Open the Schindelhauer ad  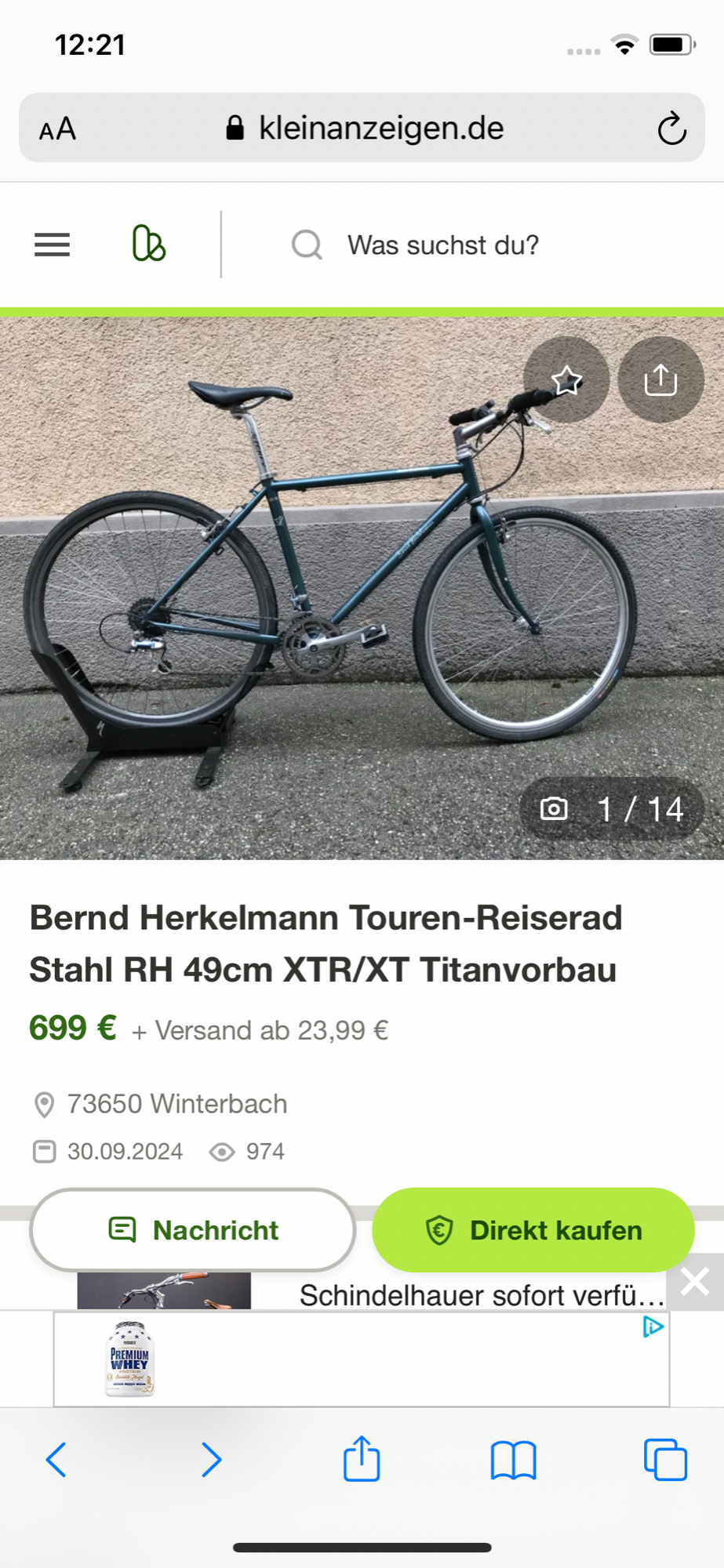pos(480,1295)
